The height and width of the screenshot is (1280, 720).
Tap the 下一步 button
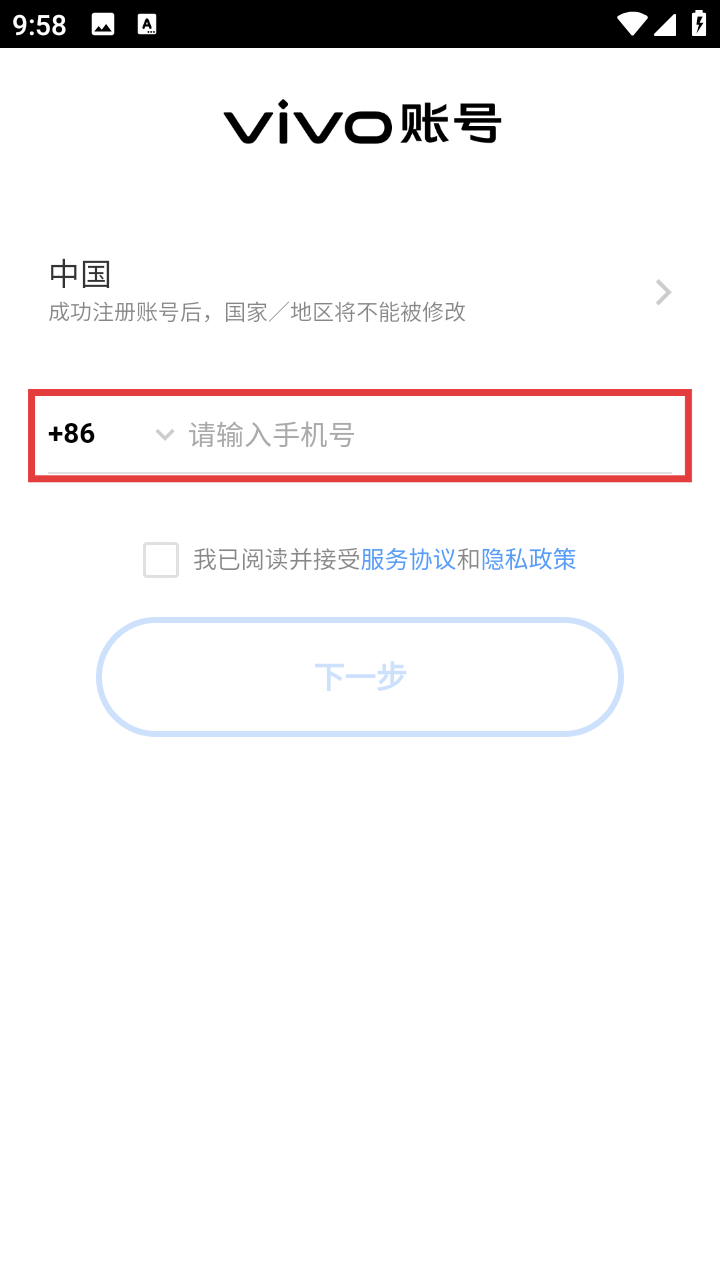[360, 677]
